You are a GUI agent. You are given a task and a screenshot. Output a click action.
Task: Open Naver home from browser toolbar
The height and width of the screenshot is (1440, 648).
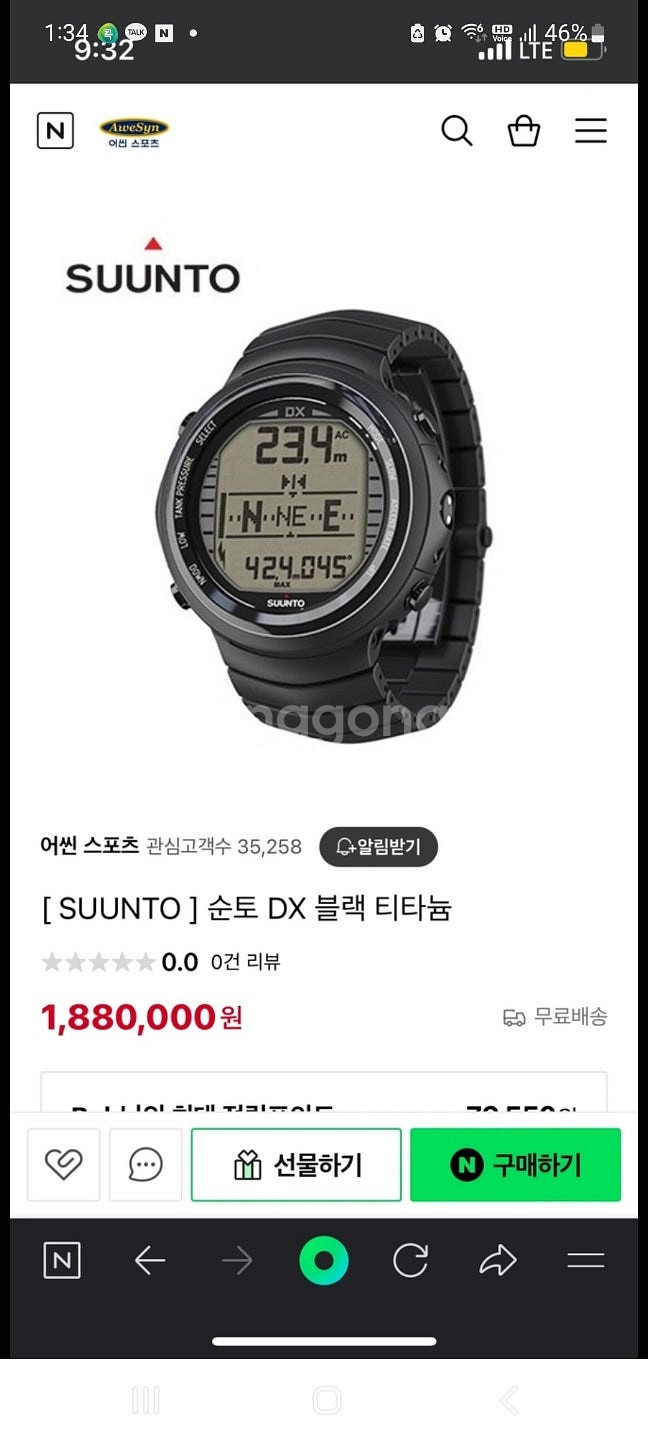[x=62, y=1261]
